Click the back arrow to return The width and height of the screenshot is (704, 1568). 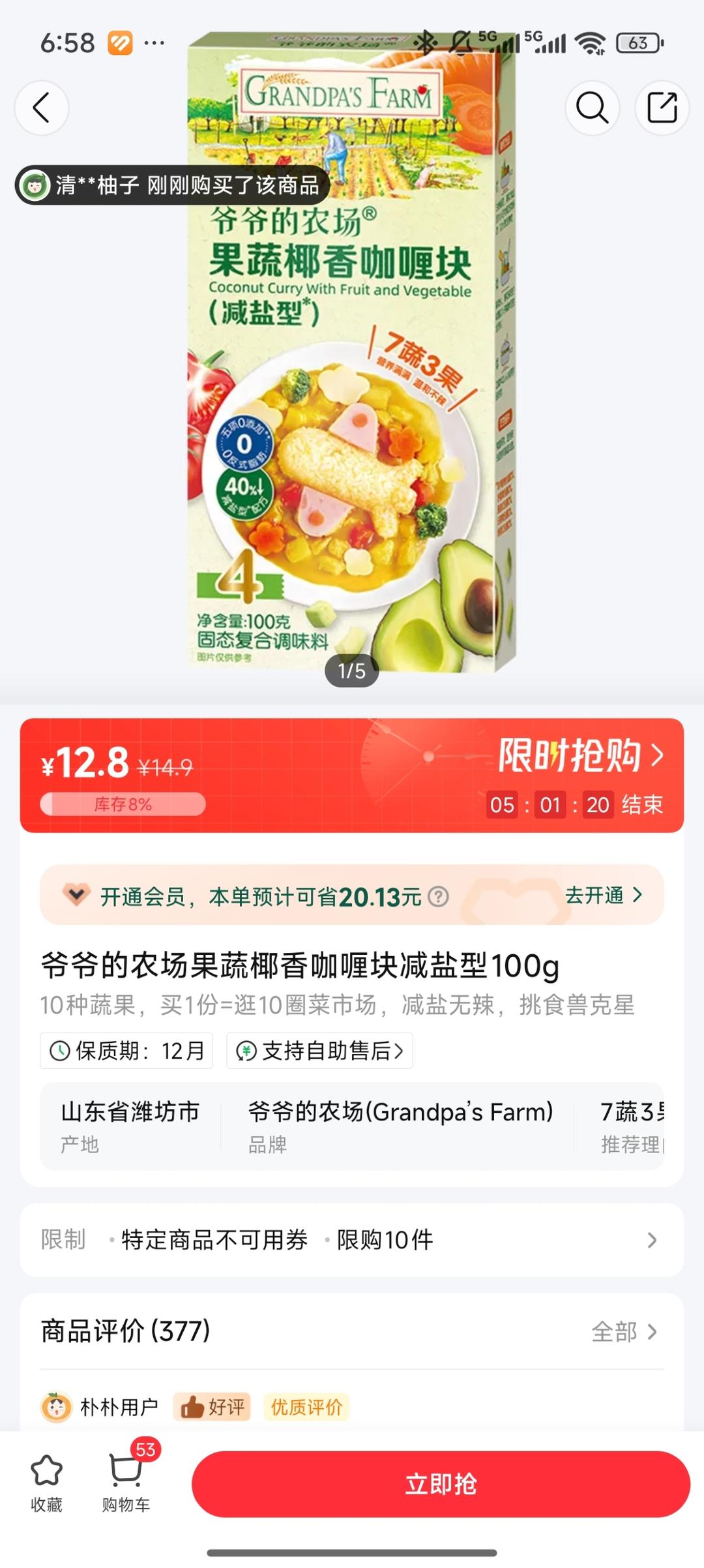tap(41, 108)
